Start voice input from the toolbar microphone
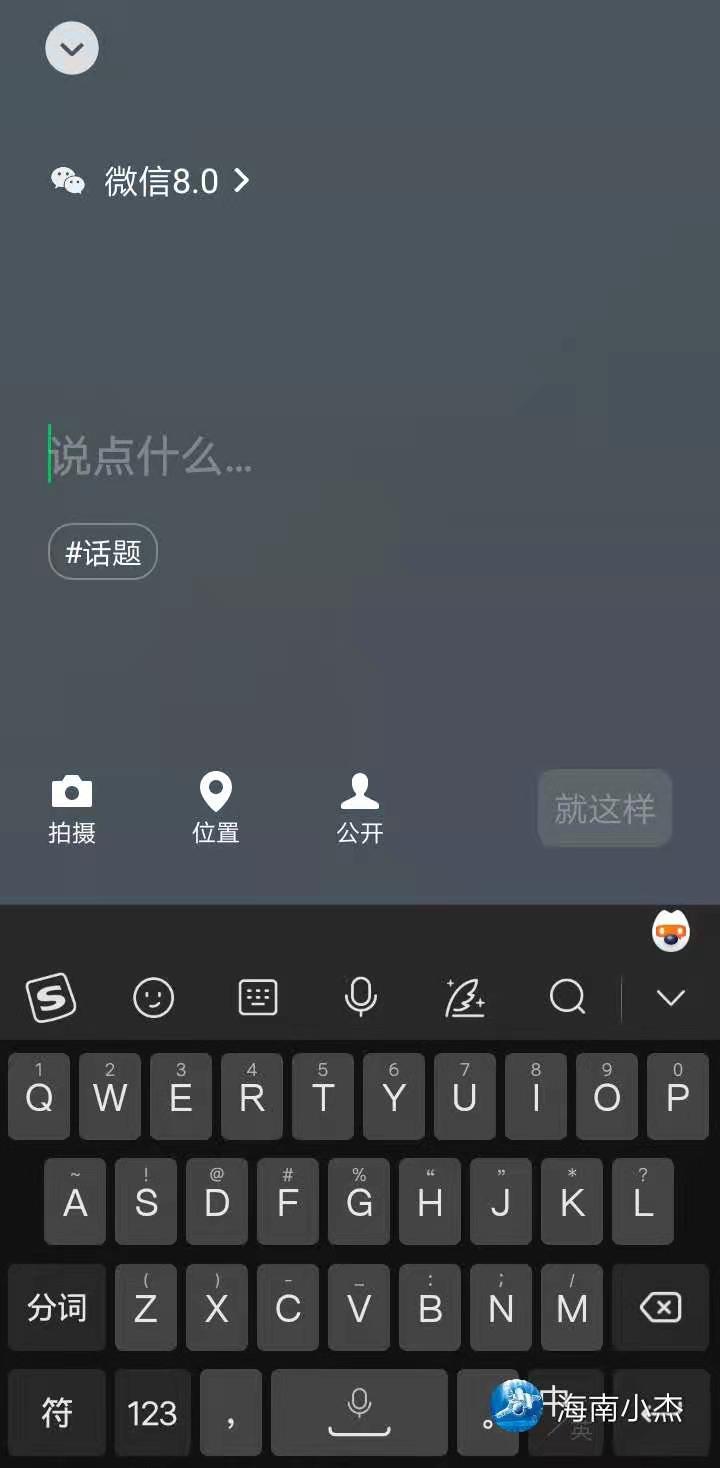Screen dimensions: 720x1468 pos(361,997)
